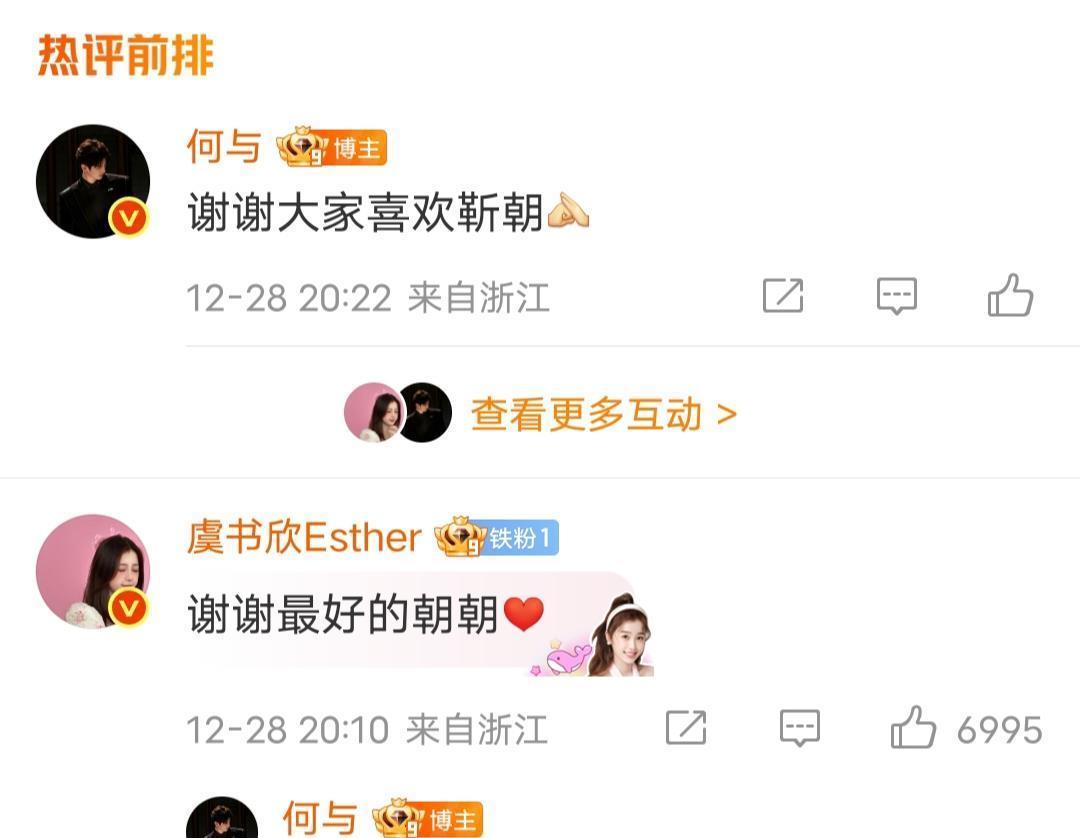1080x838 pixels.
Task: Tap the 虞书欣Esther username
Action: pyautogui.click(x=304, y=538)
